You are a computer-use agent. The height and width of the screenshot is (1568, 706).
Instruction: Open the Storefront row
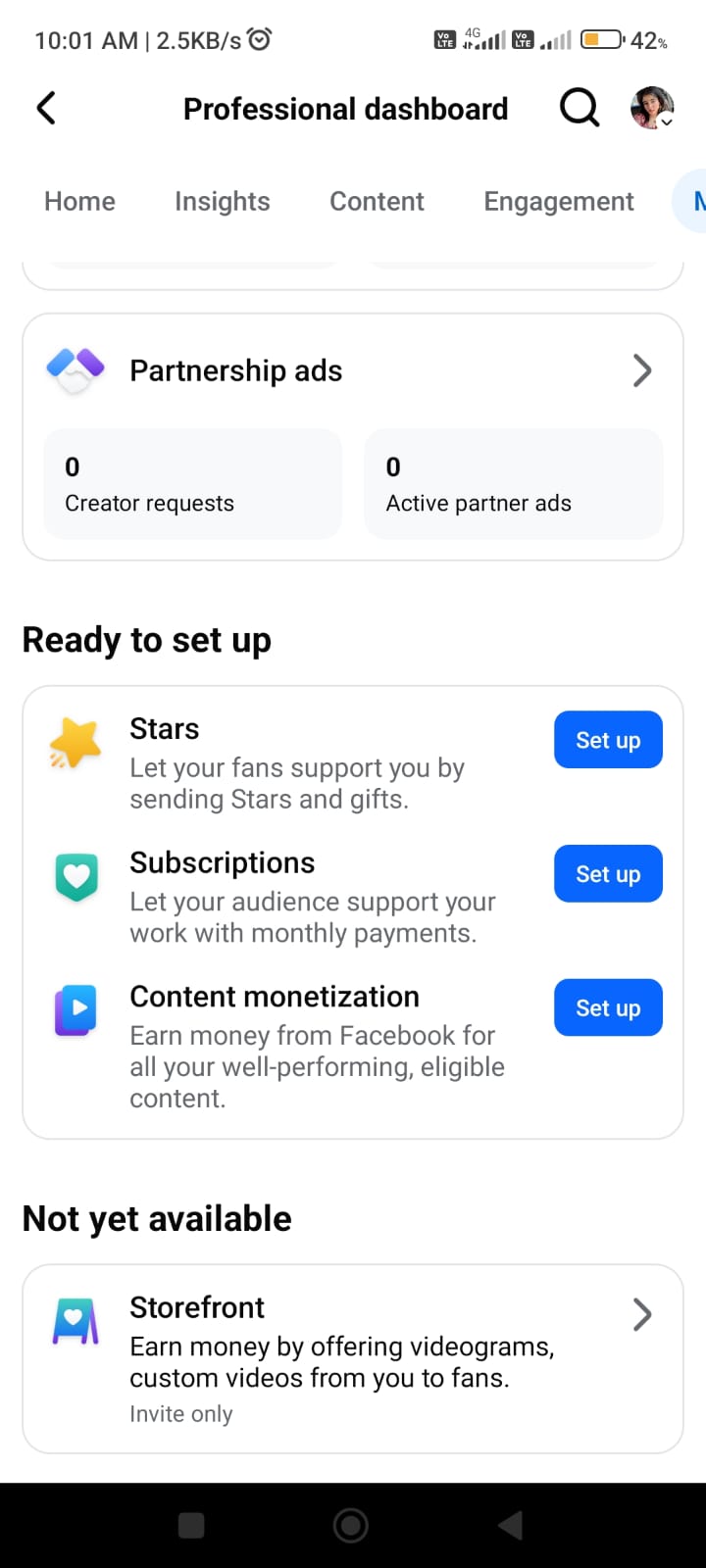click(353, 1357)
